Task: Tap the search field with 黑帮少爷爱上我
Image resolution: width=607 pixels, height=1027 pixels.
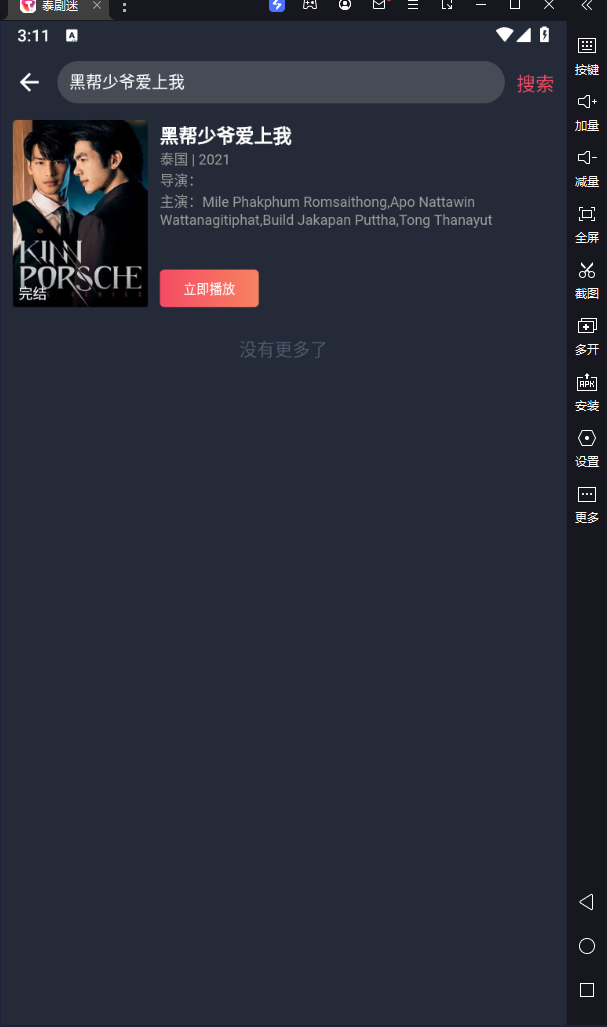Action: click(x=280, y=82)
